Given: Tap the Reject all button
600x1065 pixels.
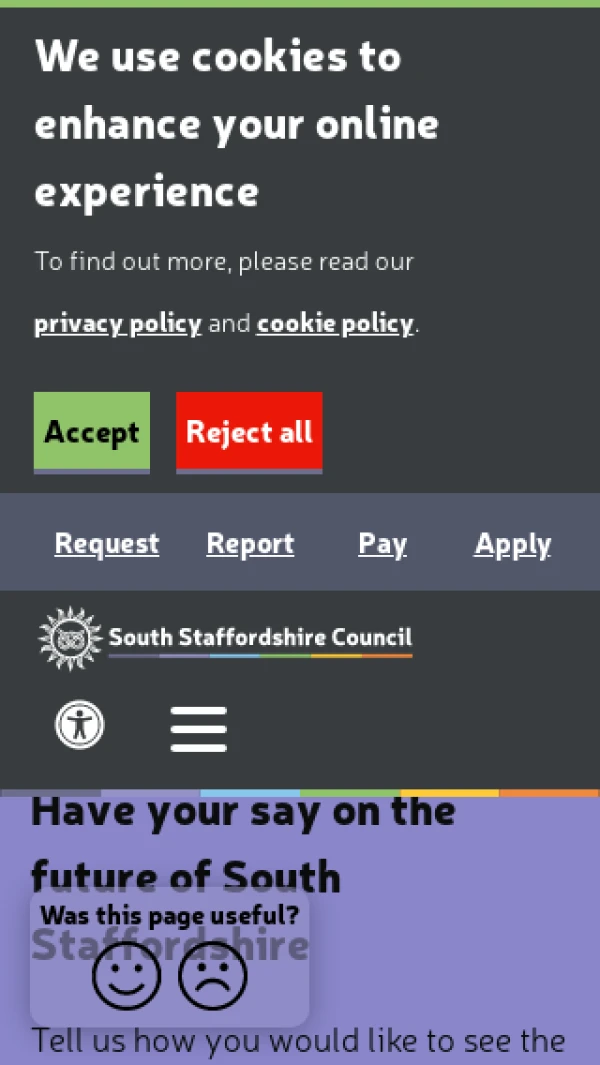Looking at the screenshot, I should [249, 432].
